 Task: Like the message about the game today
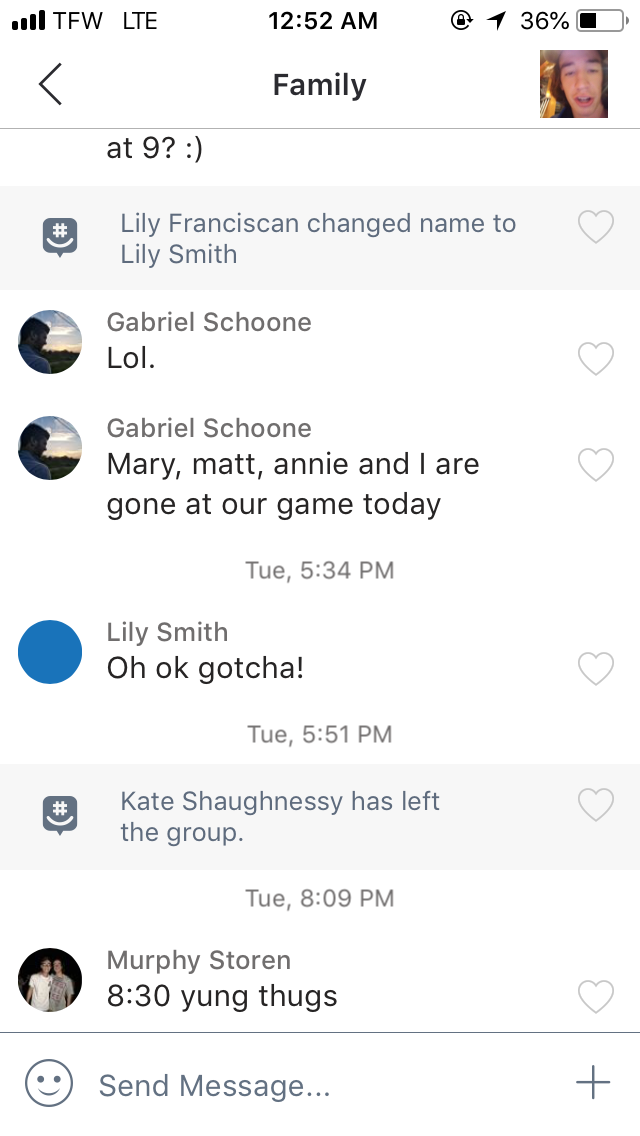coord(596,464)
